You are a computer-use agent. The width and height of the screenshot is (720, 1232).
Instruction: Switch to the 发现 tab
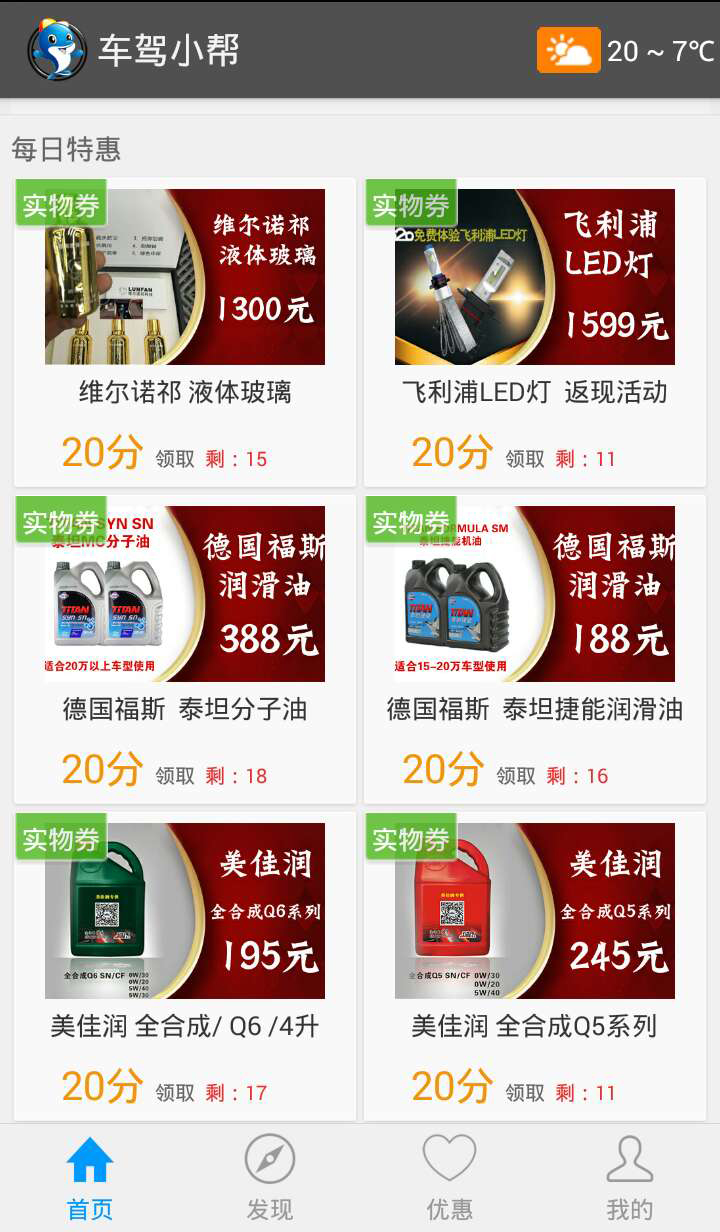tap(270, 1178)
